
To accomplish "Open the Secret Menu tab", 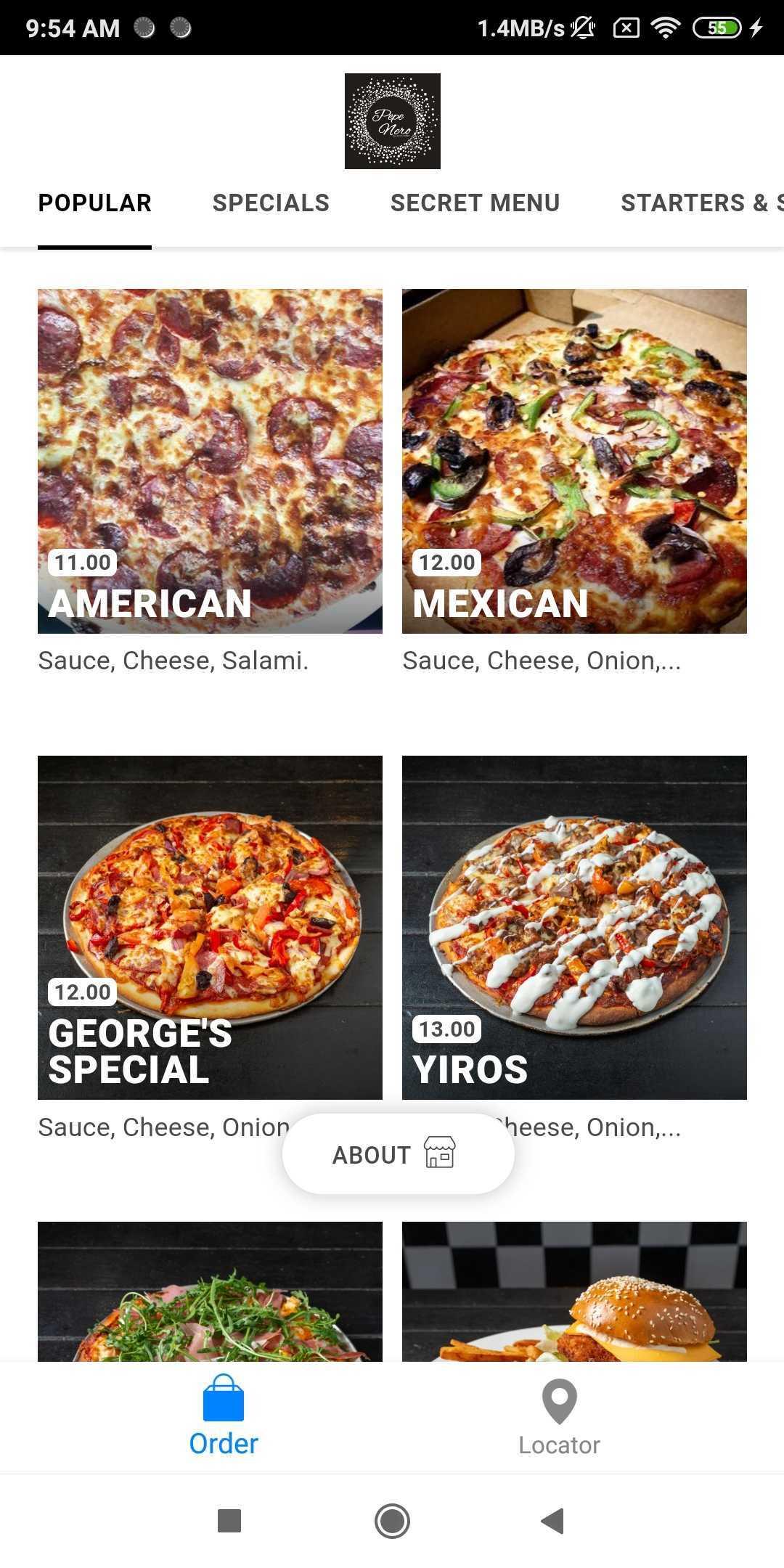I will coord(475,203).
